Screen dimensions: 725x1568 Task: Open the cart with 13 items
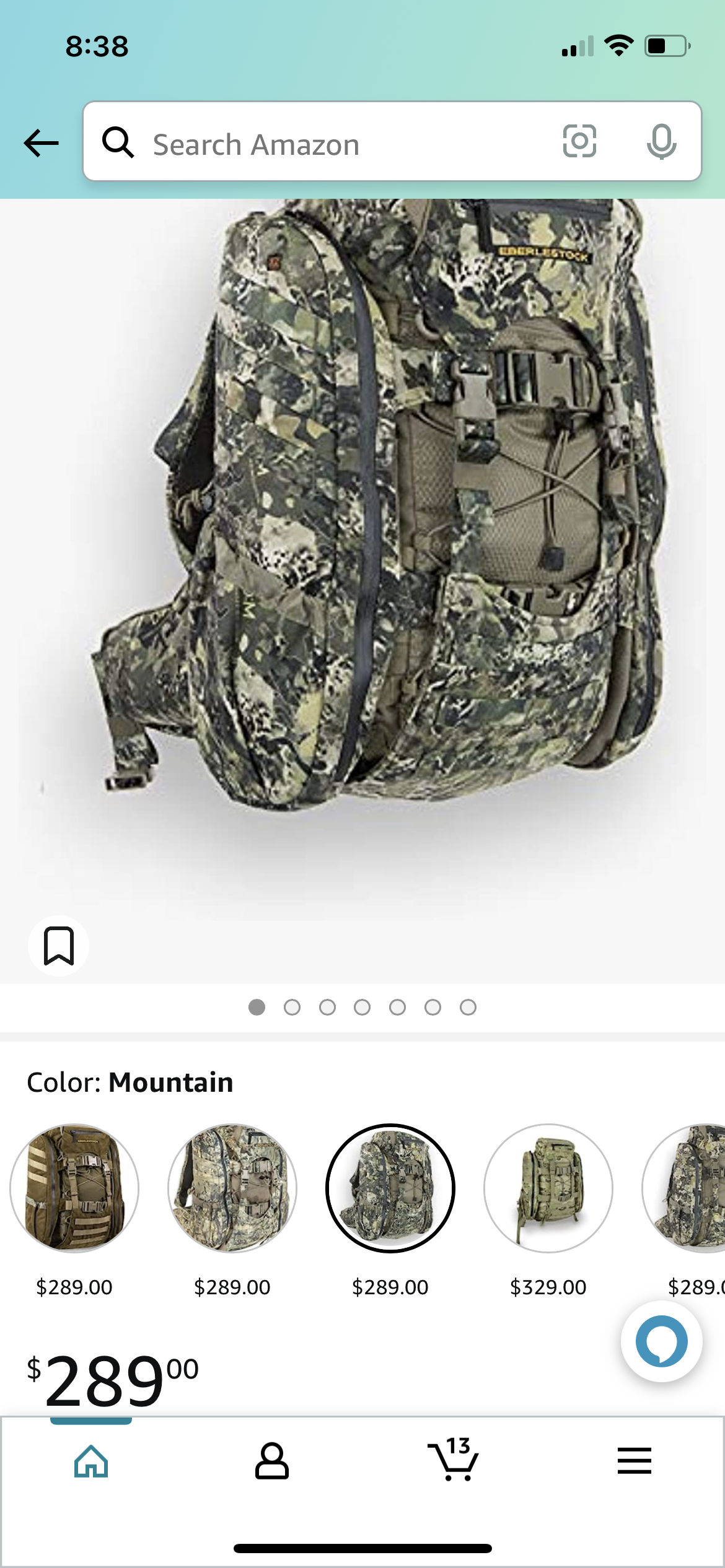point(453,1459)
